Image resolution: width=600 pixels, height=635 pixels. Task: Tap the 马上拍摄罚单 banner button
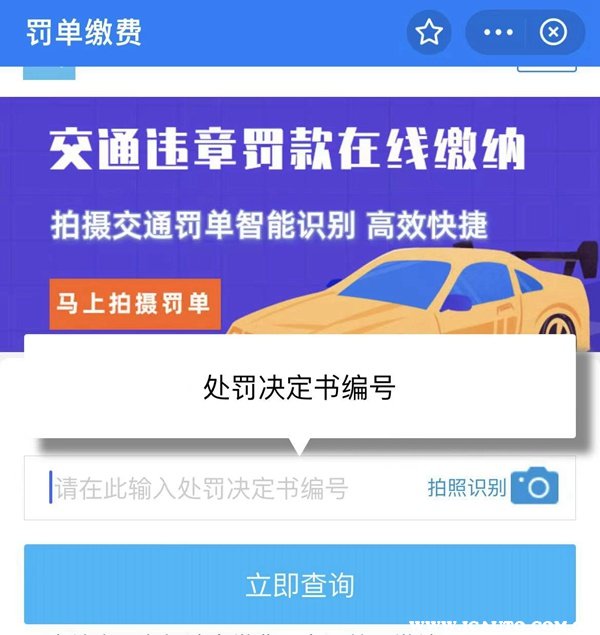(134, 303)
